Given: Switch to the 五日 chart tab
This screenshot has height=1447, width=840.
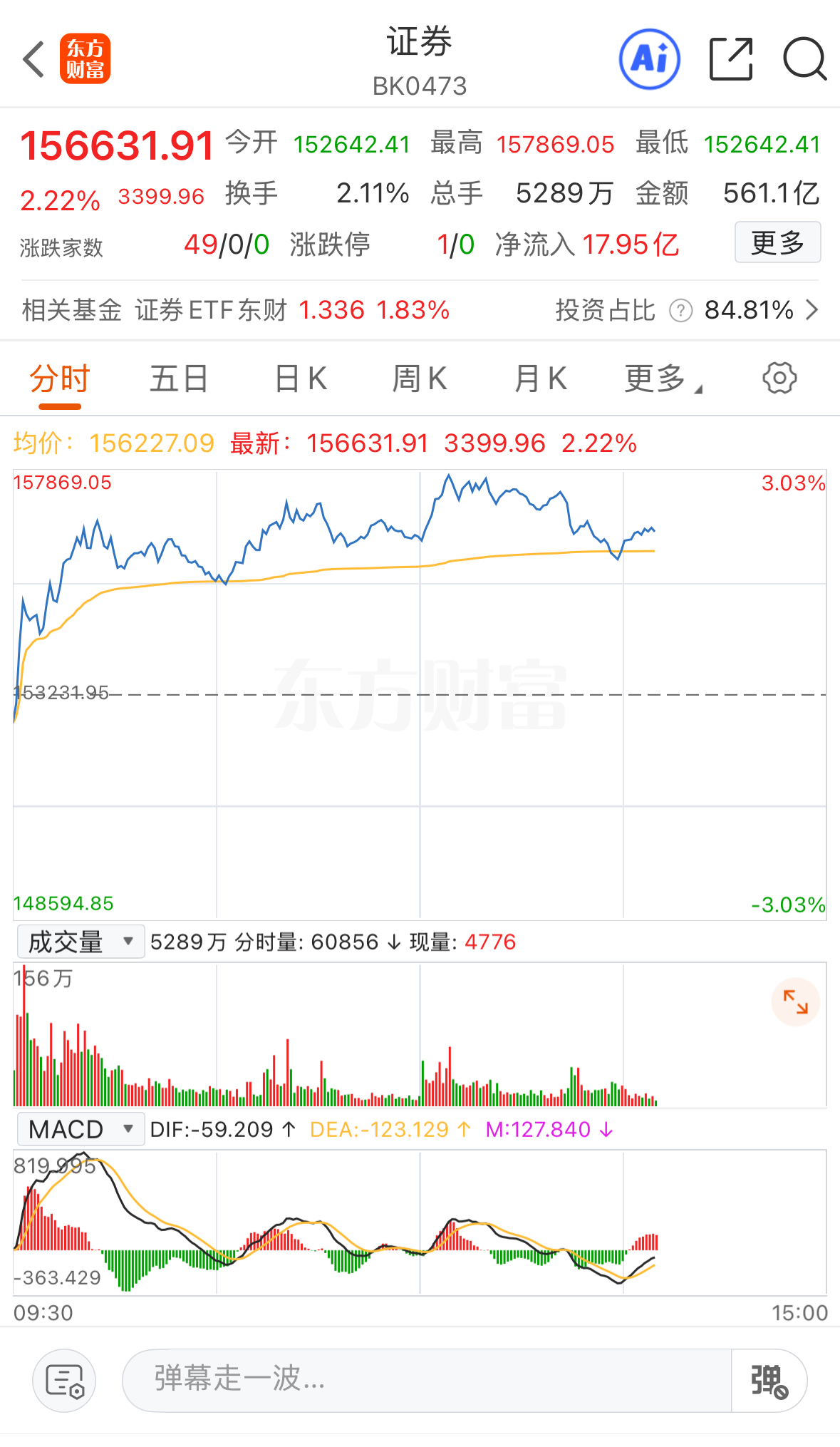Looking at the screenshot, I should [178, 379].
